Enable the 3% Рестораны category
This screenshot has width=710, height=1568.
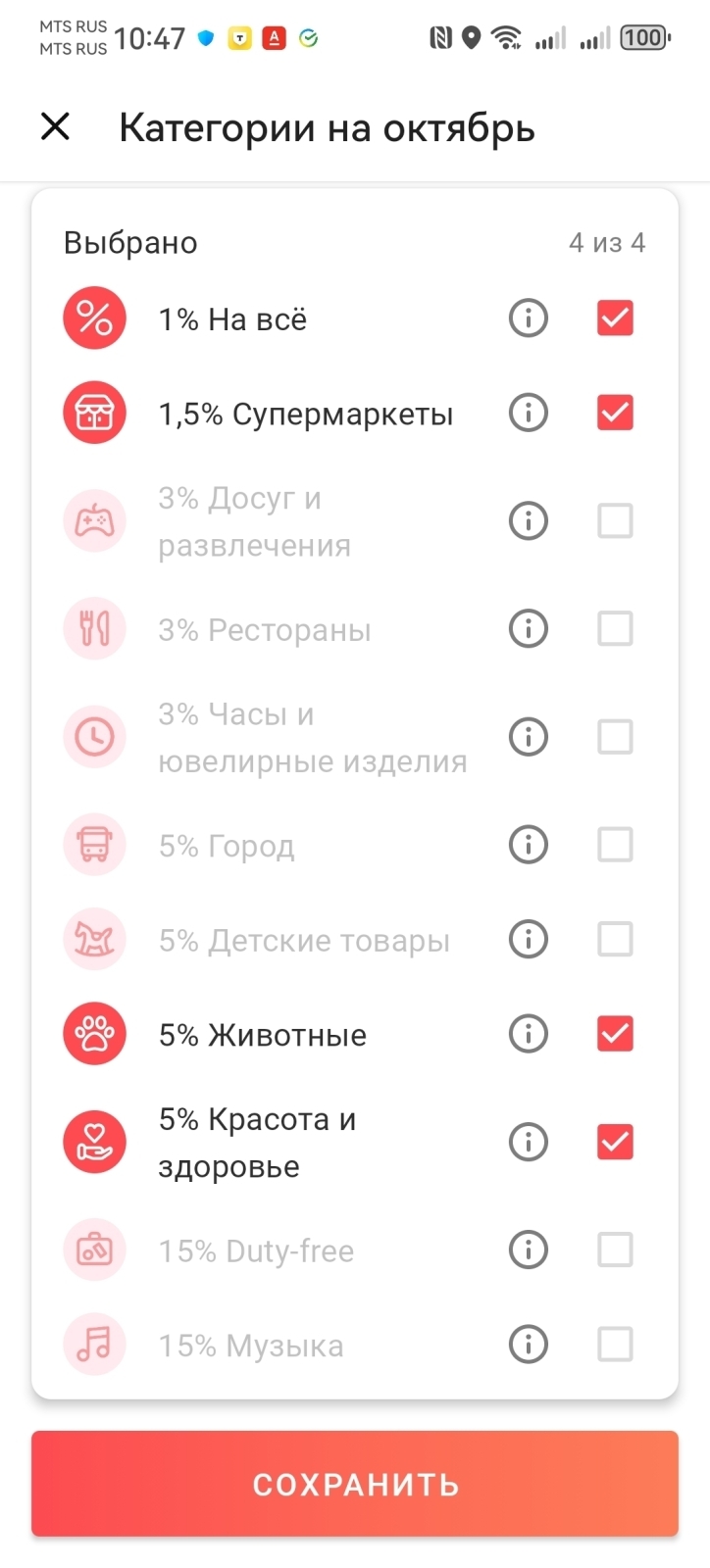point(614,628)
